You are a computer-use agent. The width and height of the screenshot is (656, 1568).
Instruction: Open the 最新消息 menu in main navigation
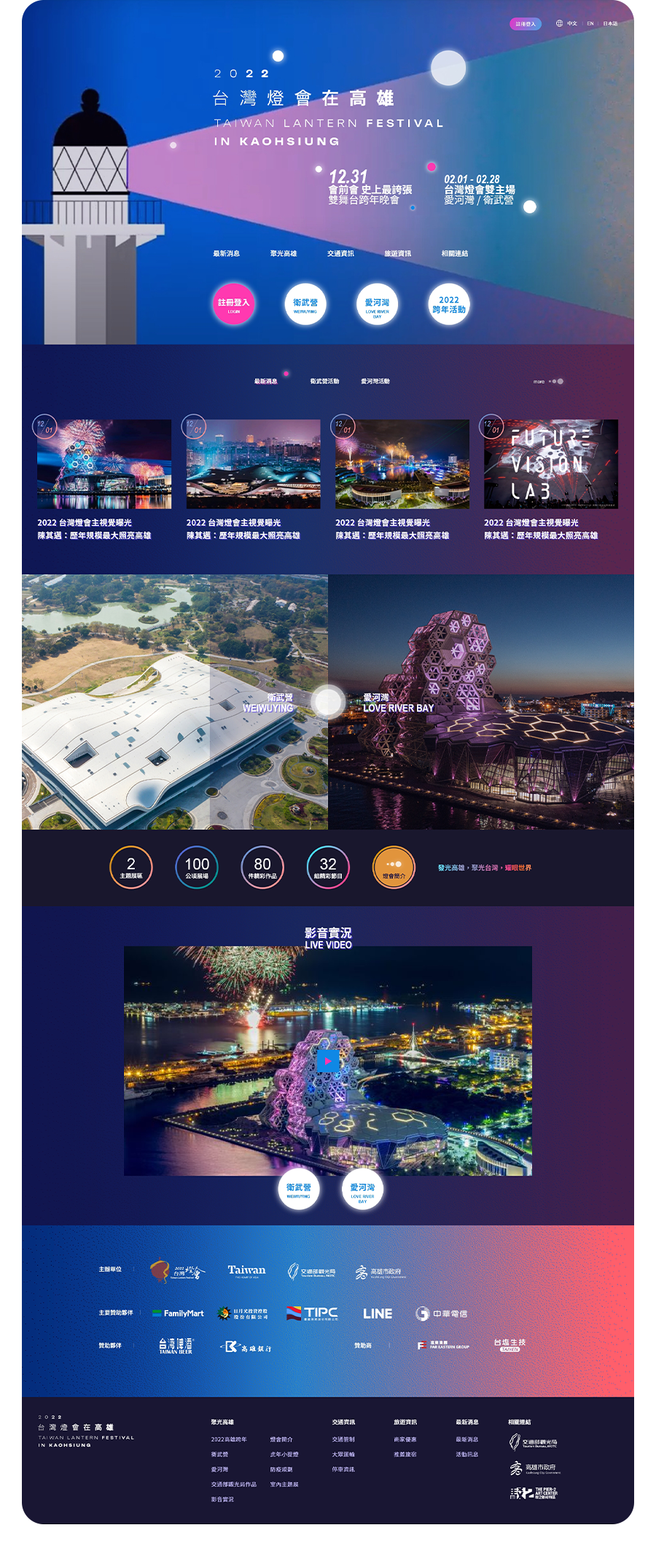point(226,254)
